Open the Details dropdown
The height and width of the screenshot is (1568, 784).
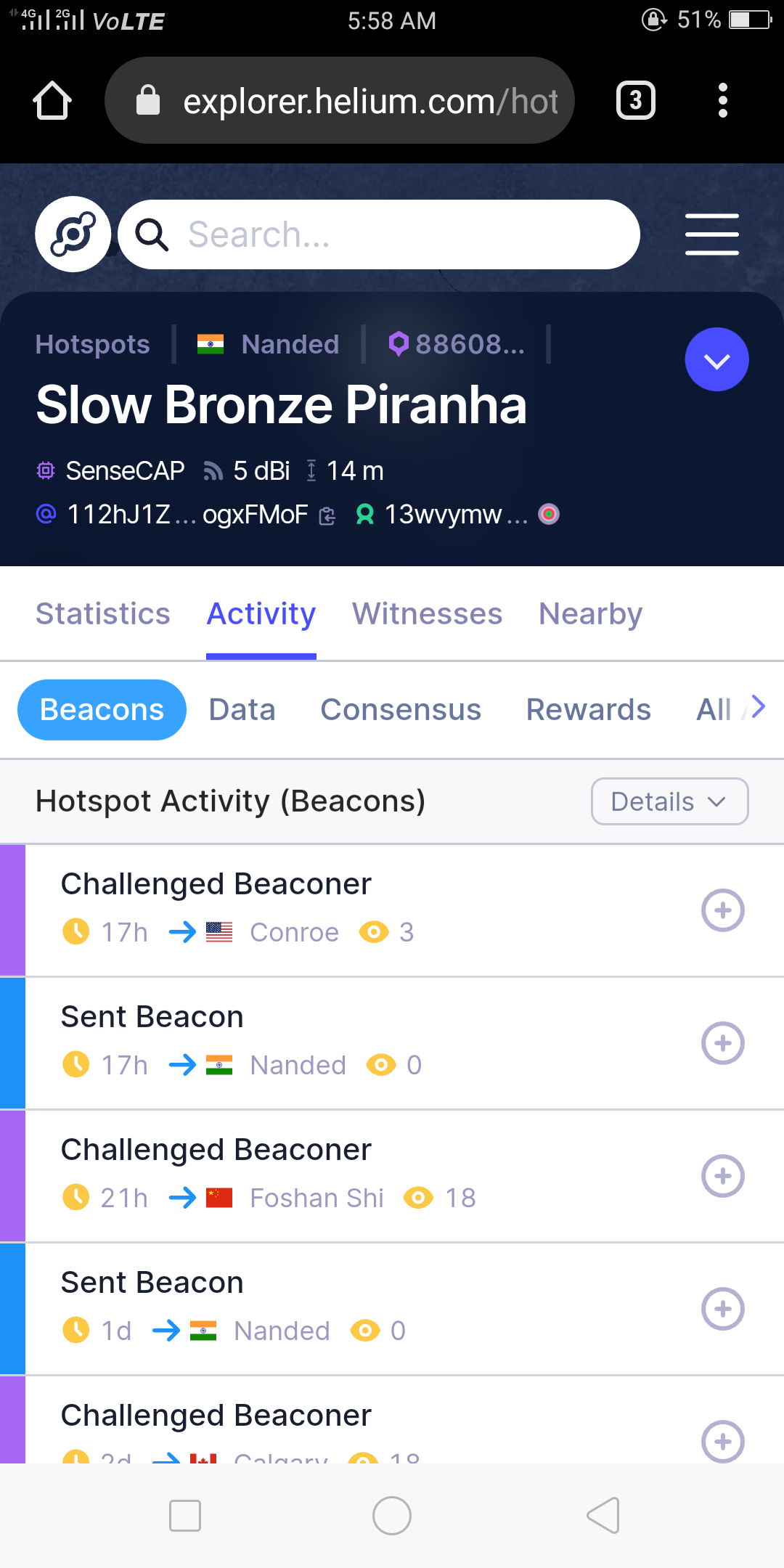(669, 801)
